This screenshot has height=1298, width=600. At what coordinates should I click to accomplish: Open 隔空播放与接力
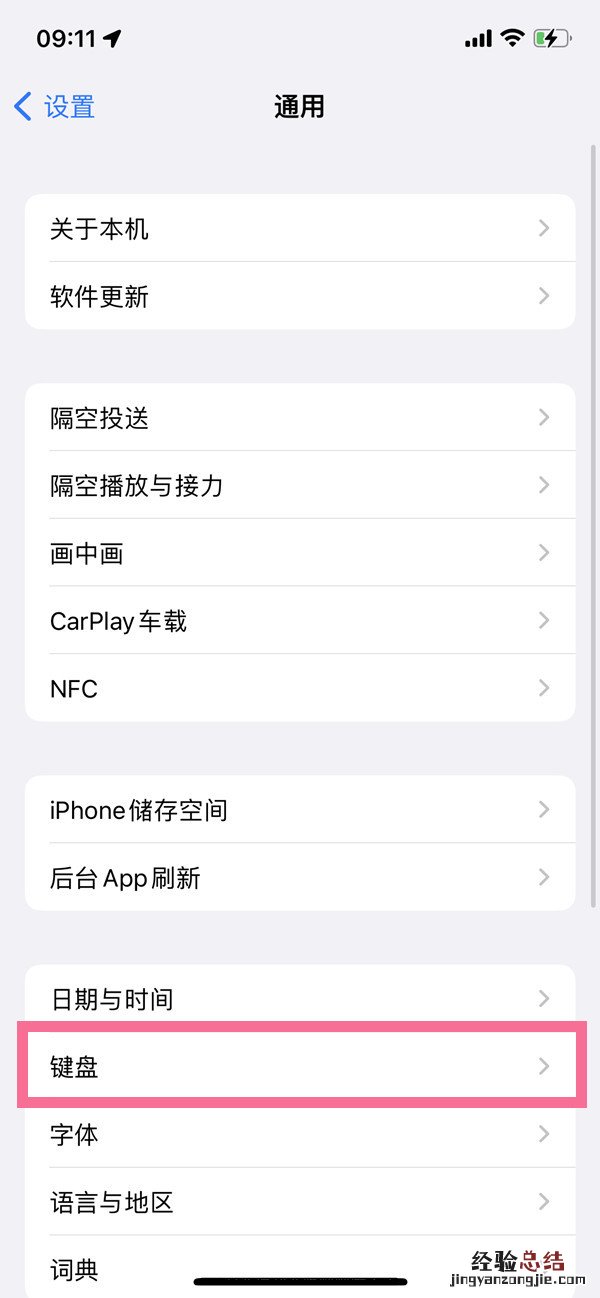(x=300, y=485)
